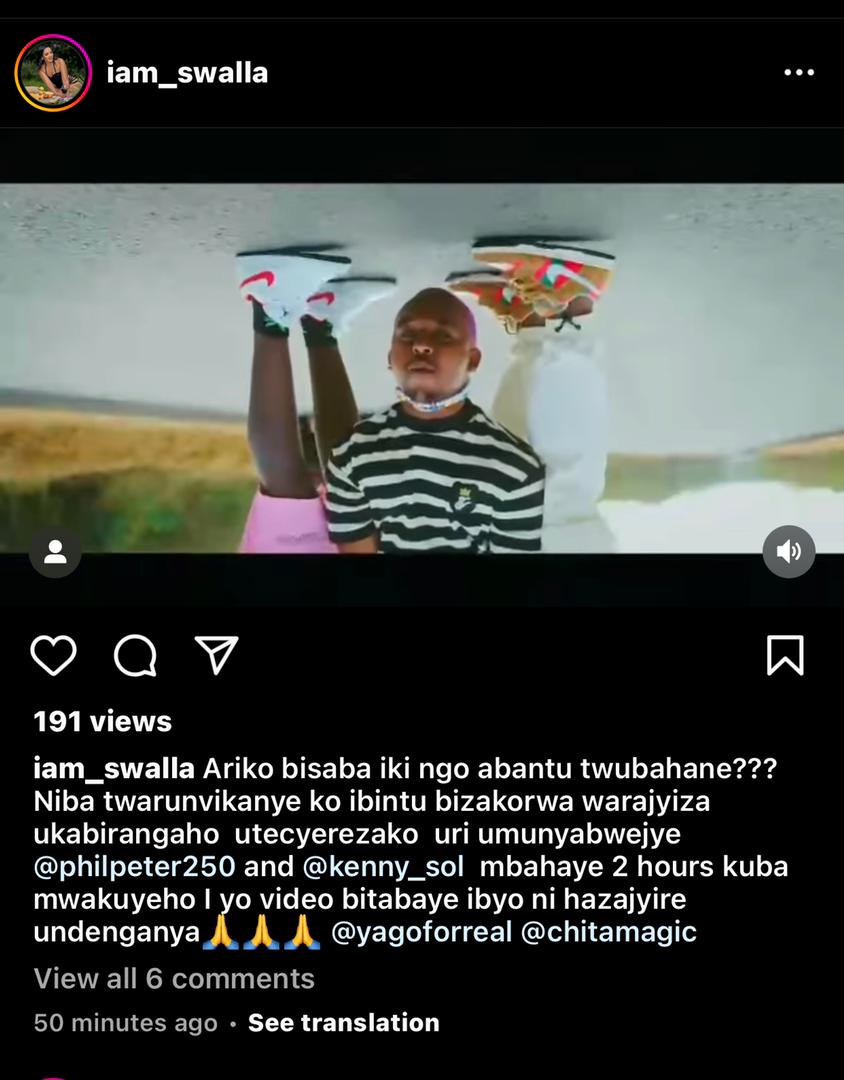See translation of the caption
This screenshot has width=844, height=1080.
(343, 1023)
